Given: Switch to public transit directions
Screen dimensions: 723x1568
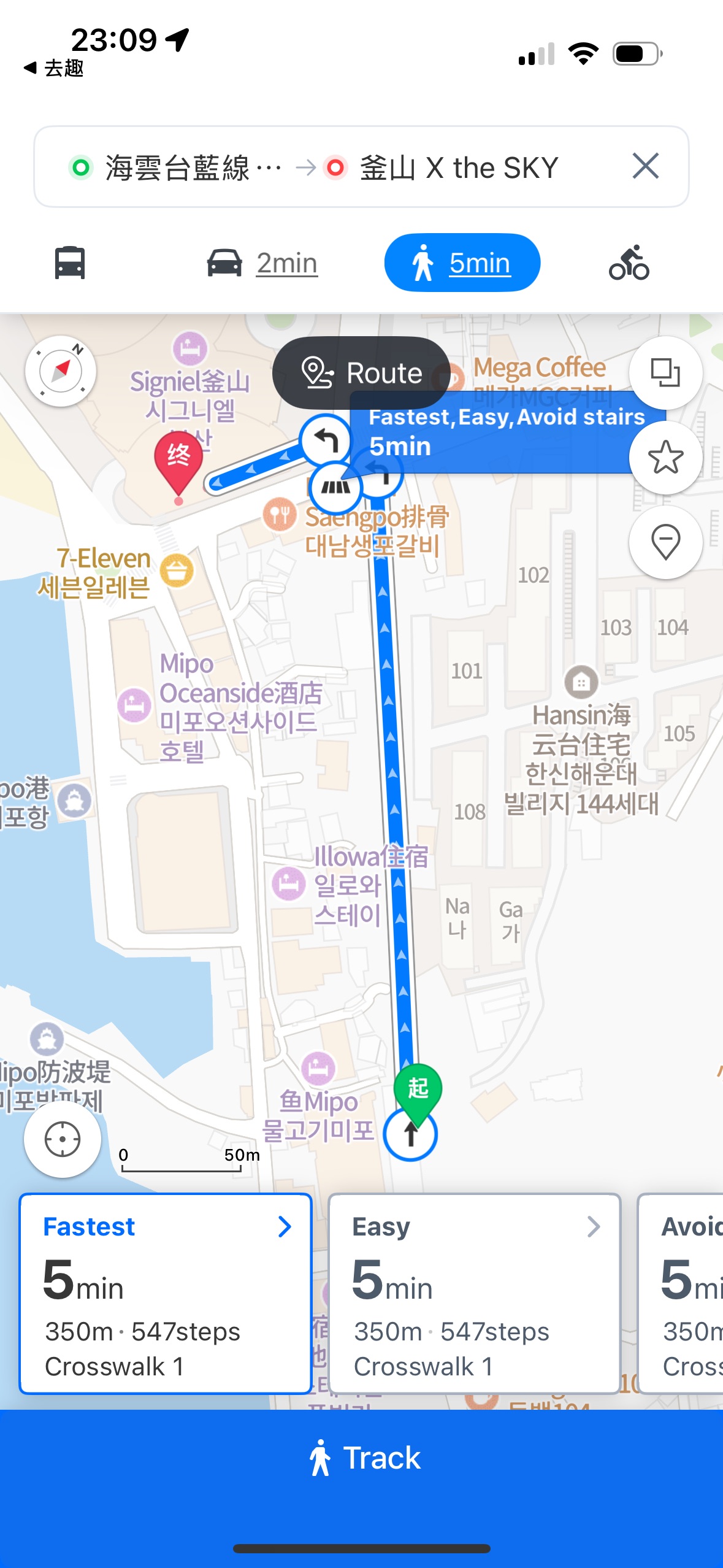Looking at the screenshot, I should coord(70,263).
